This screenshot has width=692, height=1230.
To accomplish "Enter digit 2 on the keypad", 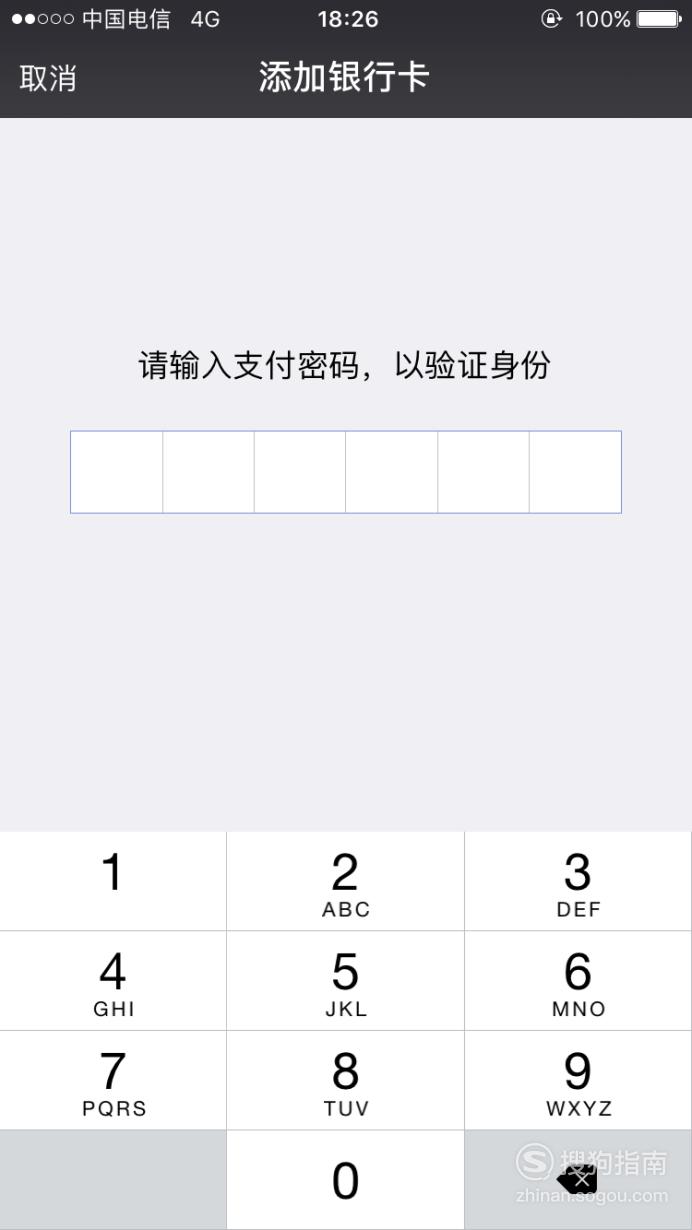I will pyautogui.click(x=346, y=881).
